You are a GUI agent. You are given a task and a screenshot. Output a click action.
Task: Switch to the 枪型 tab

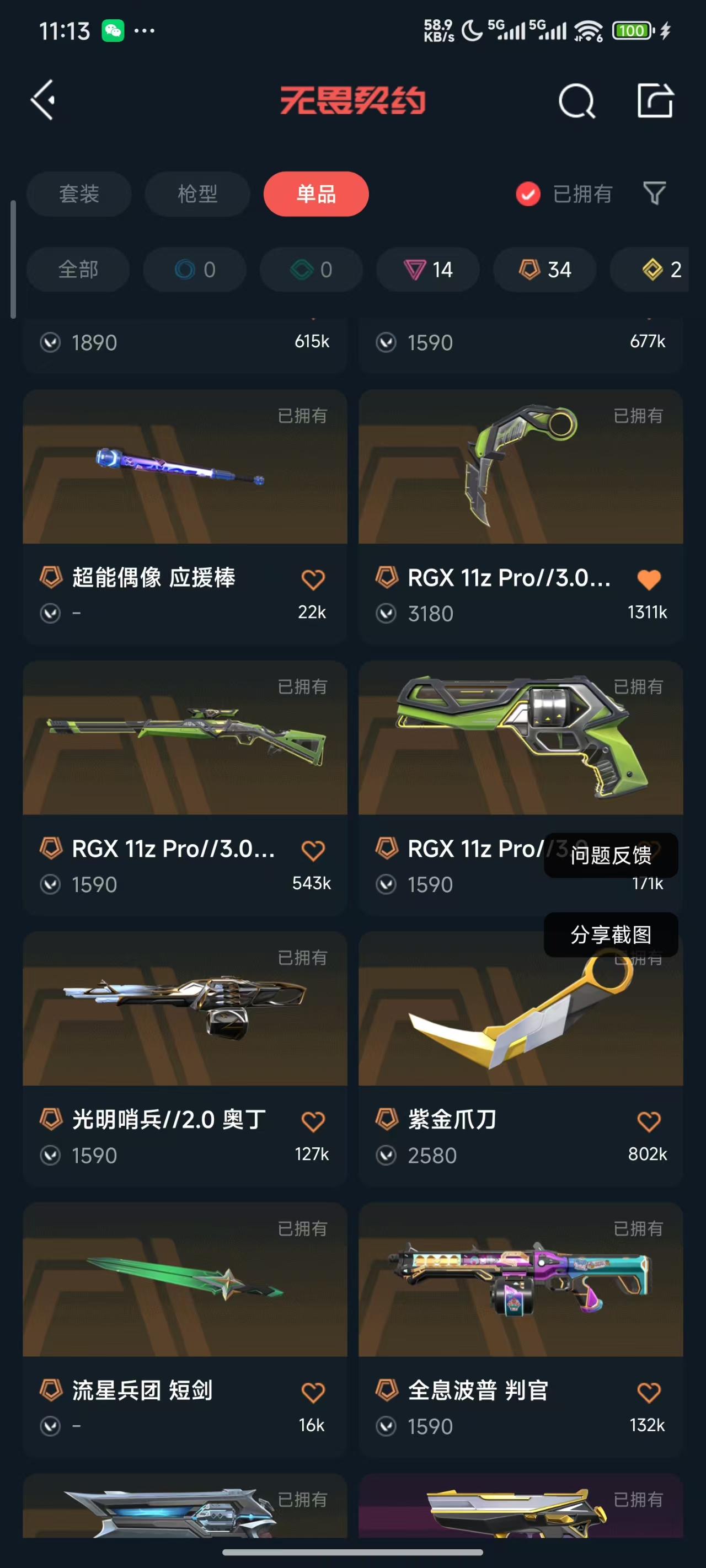197,194
